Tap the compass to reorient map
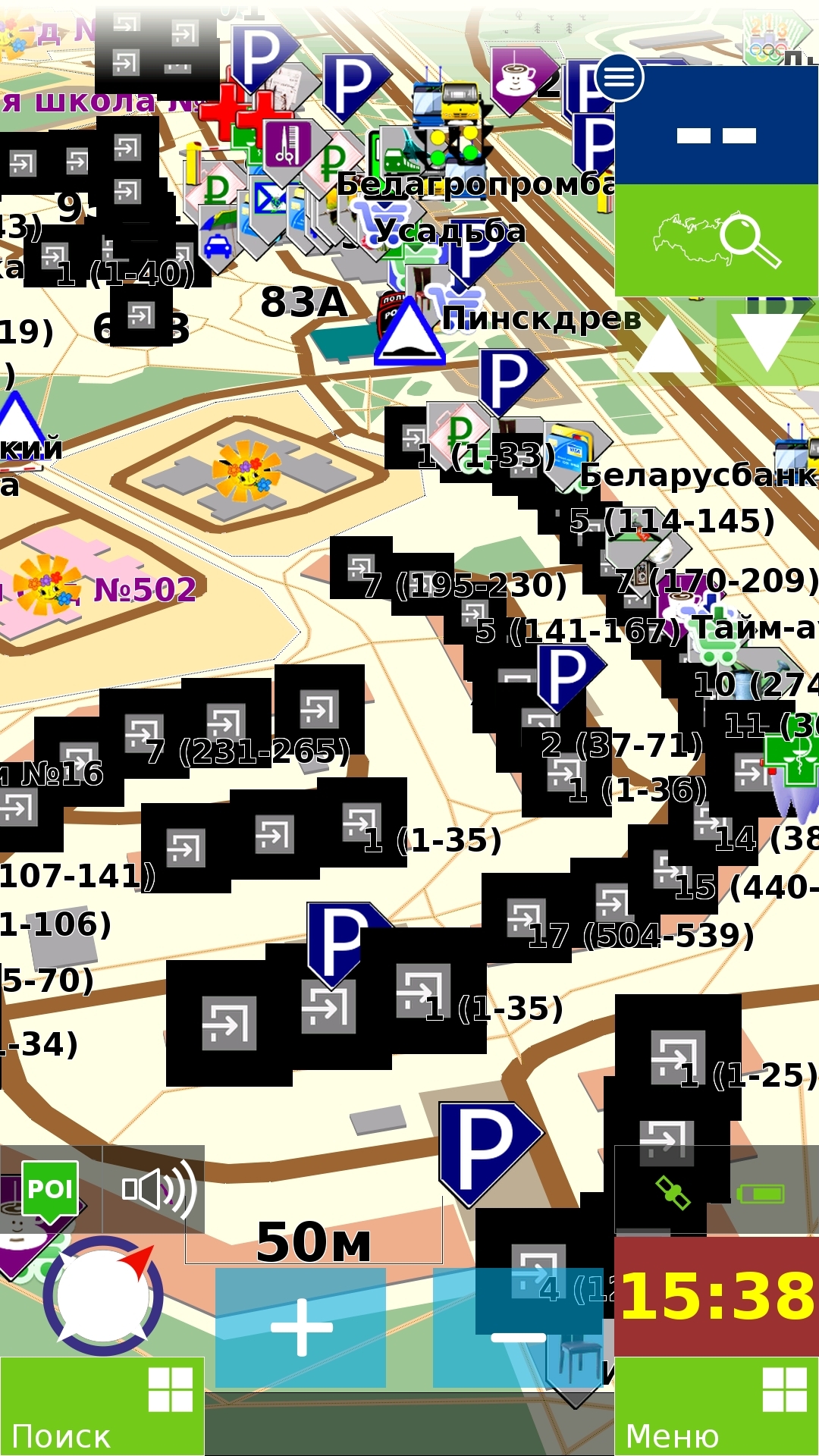 click(103, 1295)
